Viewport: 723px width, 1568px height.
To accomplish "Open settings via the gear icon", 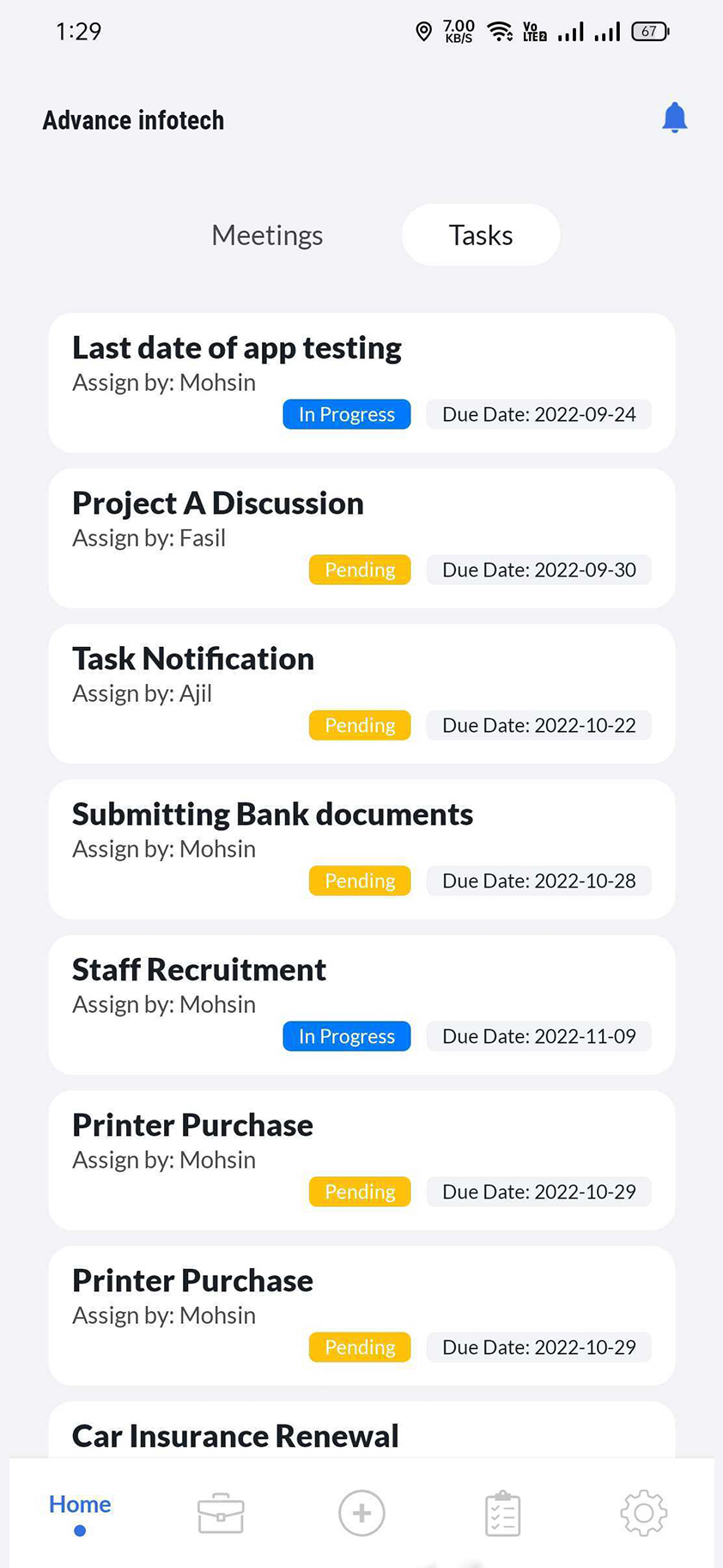I will [x=644, y=1513].
